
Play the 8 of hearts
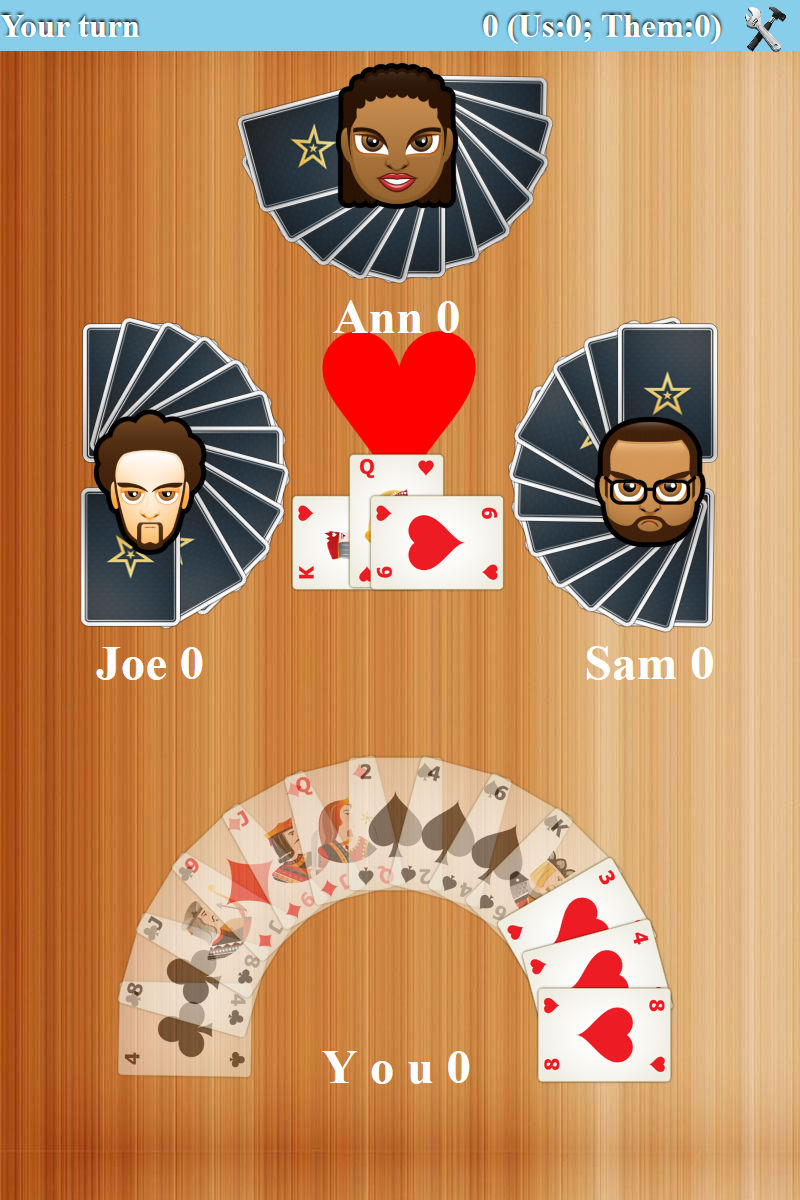(604, 1034)
